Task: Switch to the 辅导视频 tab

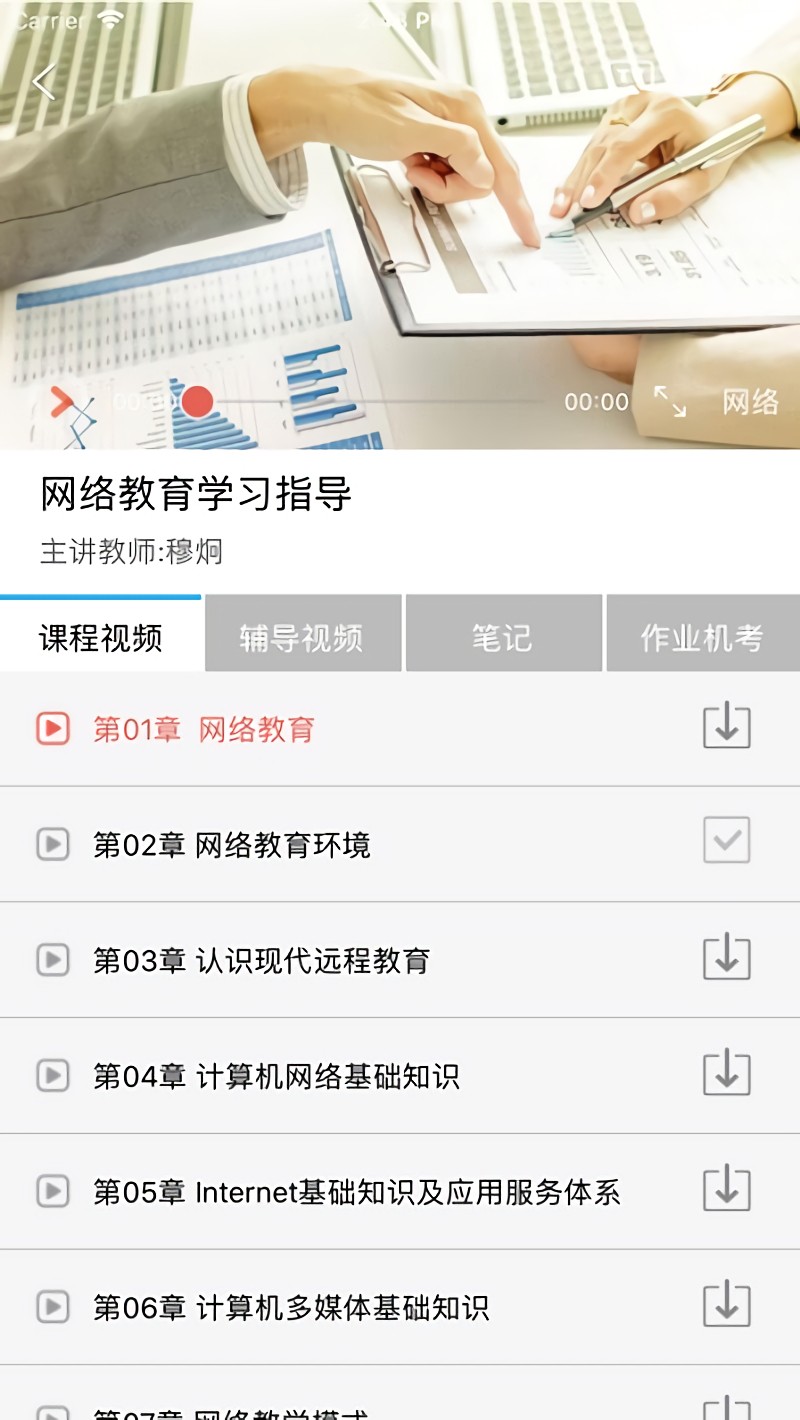Action: (302, 634)
